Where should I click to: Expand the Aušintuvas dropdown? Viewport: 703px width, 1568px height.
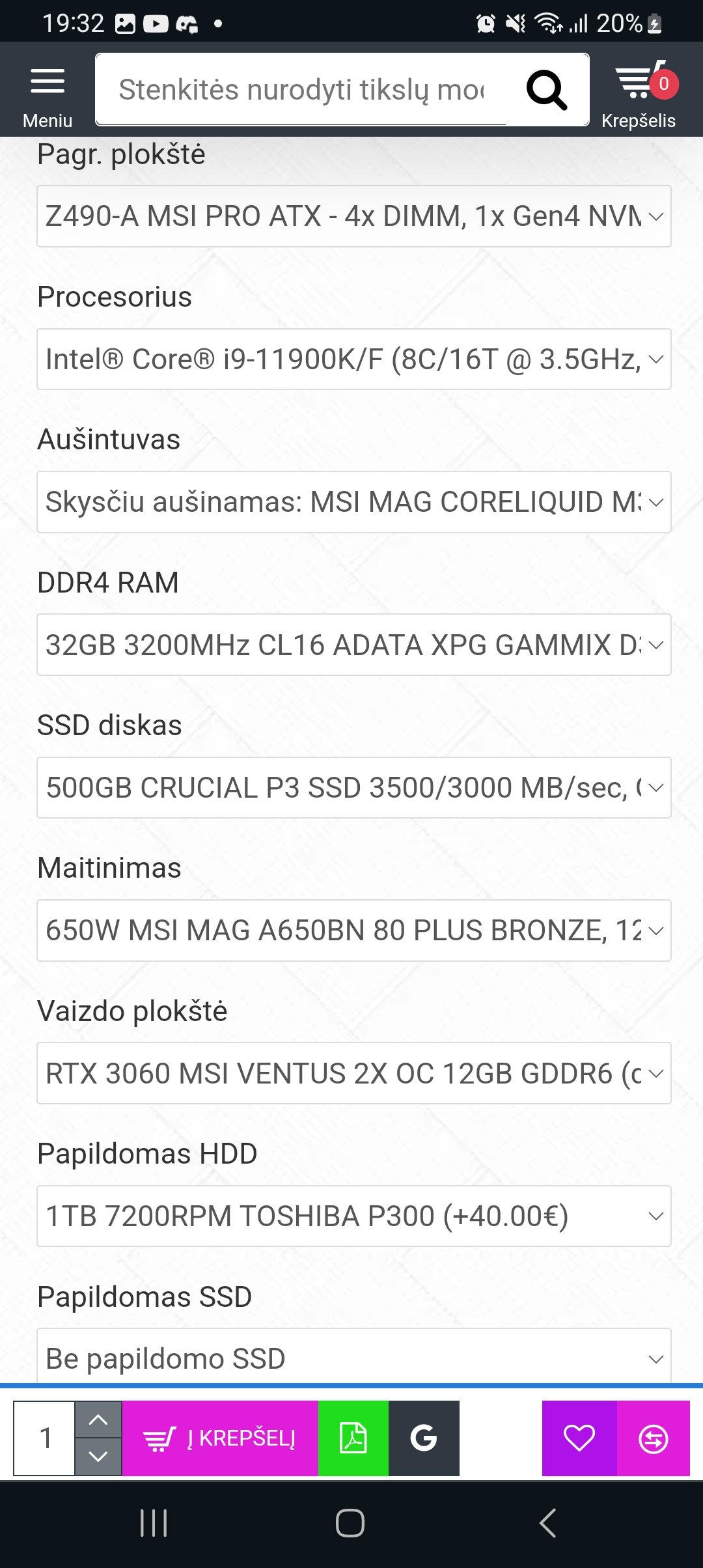(354, 502)
